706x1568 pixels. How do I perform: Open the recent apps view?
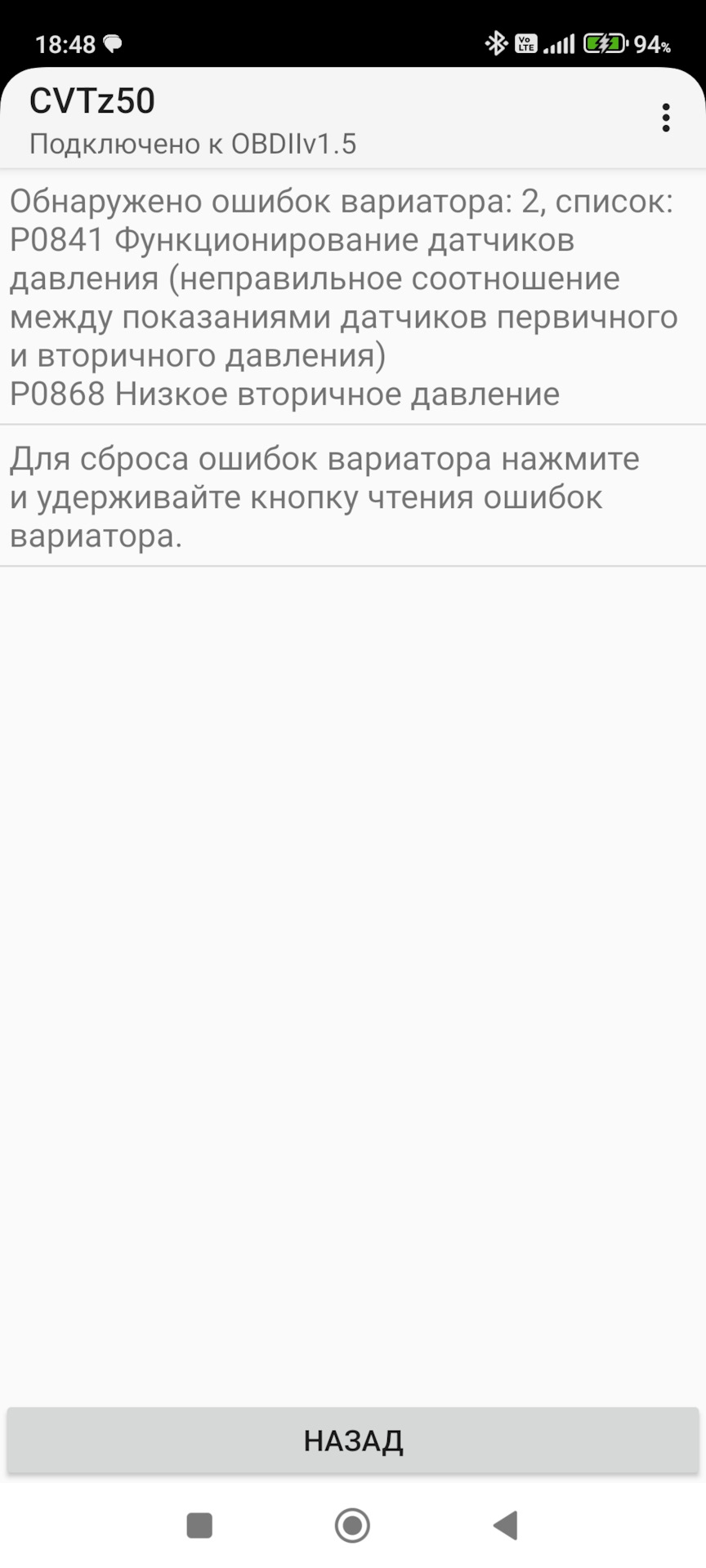[199, 1525]
